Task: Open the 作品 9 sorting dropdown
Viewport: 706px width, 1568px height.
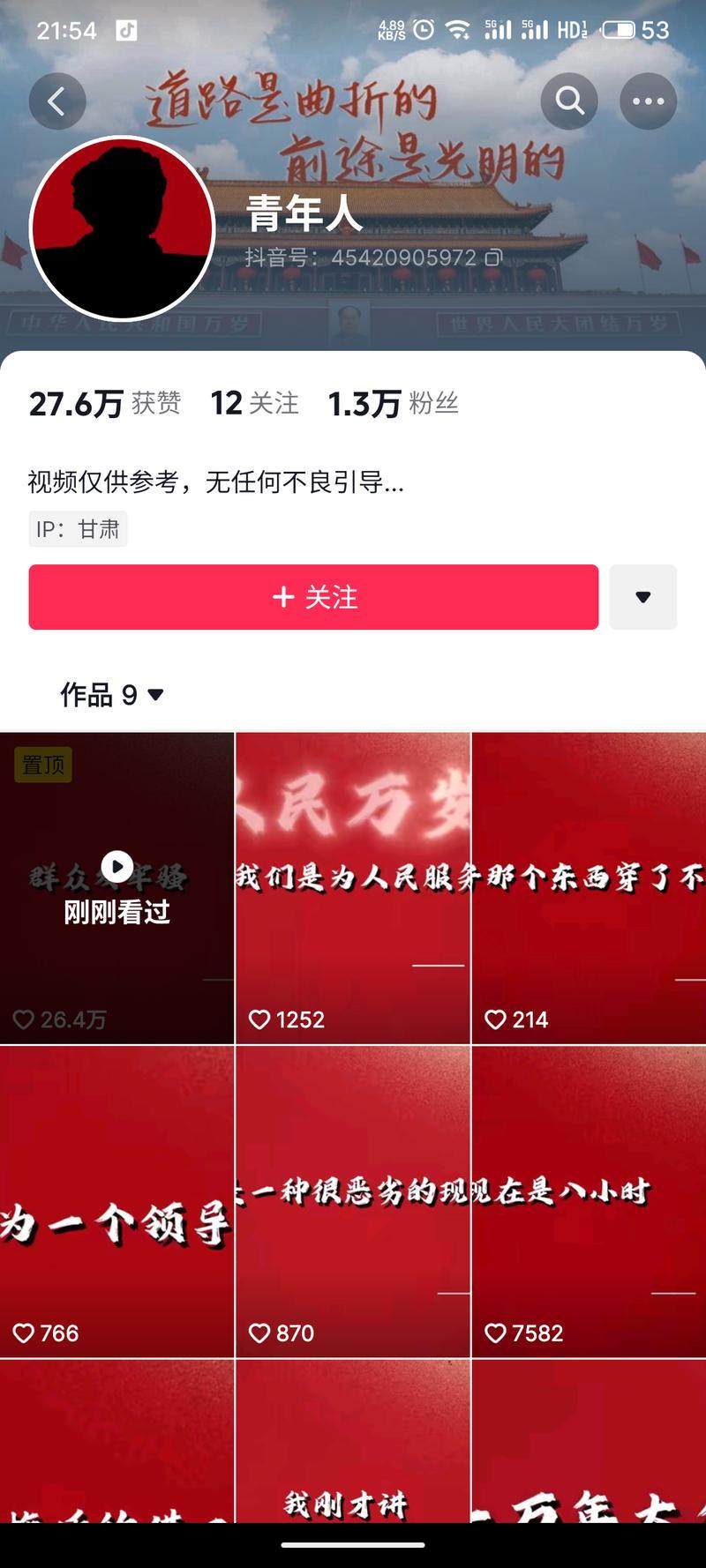Action: (x=112, y=695)
